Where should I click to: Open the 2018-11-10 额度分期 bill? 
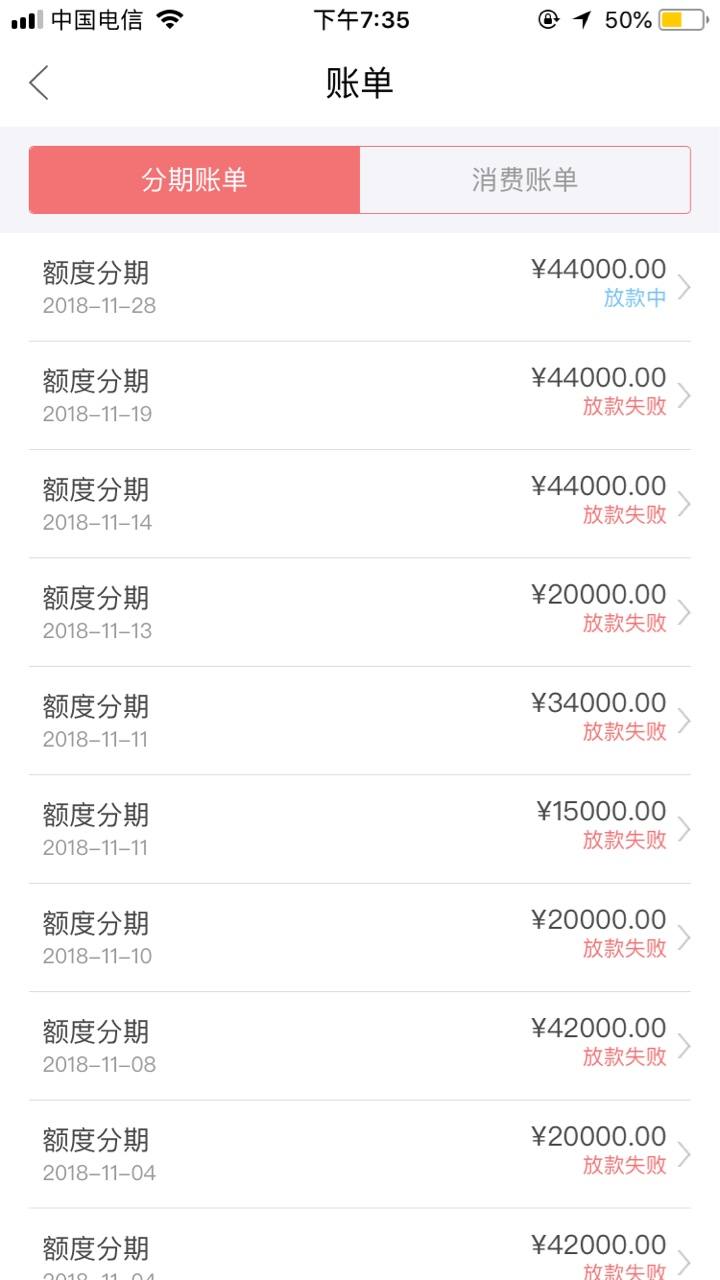(x=360, y=938)
